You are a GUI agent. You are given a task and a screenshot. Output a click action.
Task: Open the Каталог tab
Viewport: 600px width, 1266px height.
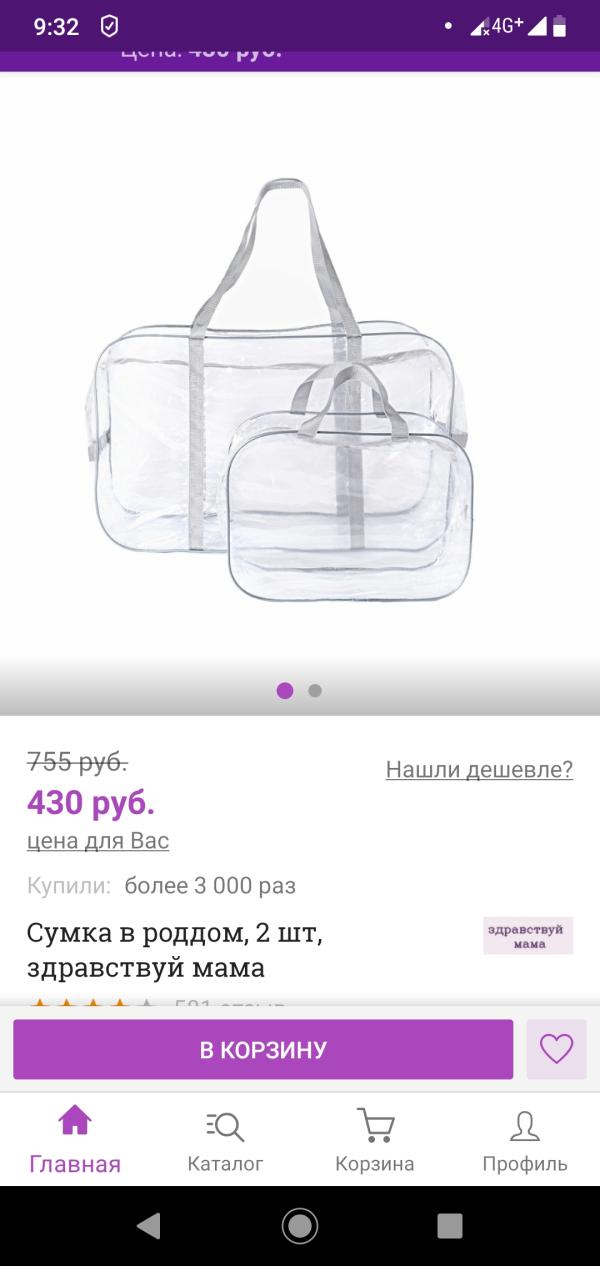click(x=225, y=1140)
